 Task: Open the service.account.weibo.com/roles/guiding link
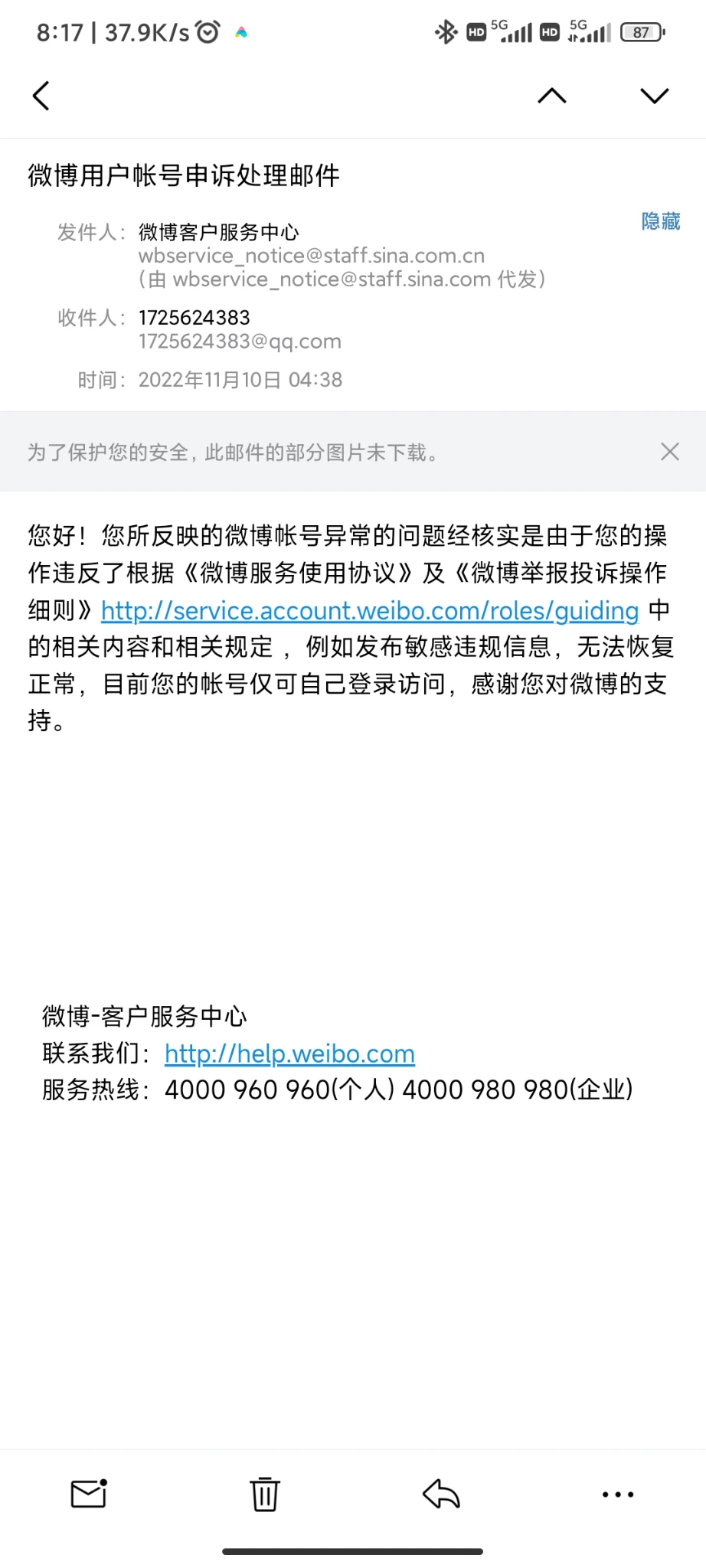click(369, 610)
